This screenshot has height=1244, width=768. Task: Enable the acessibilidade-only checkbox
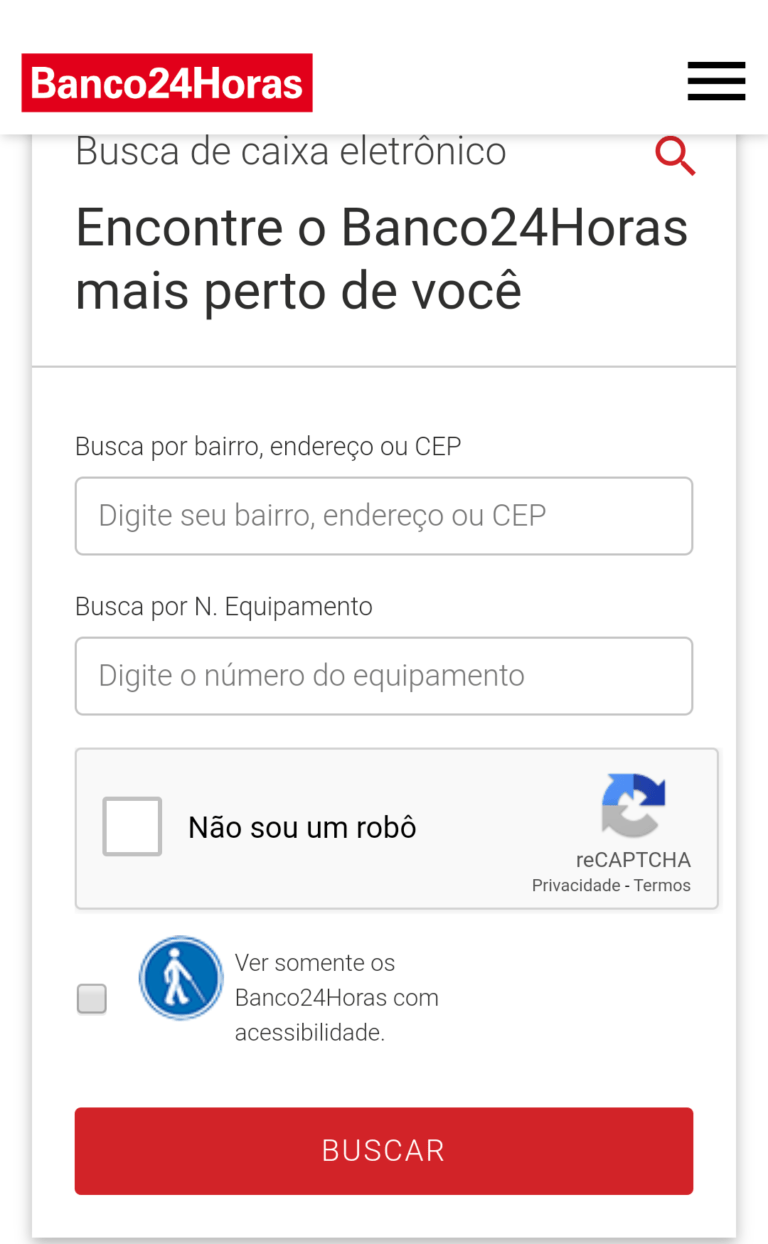[x=92, y=998]
